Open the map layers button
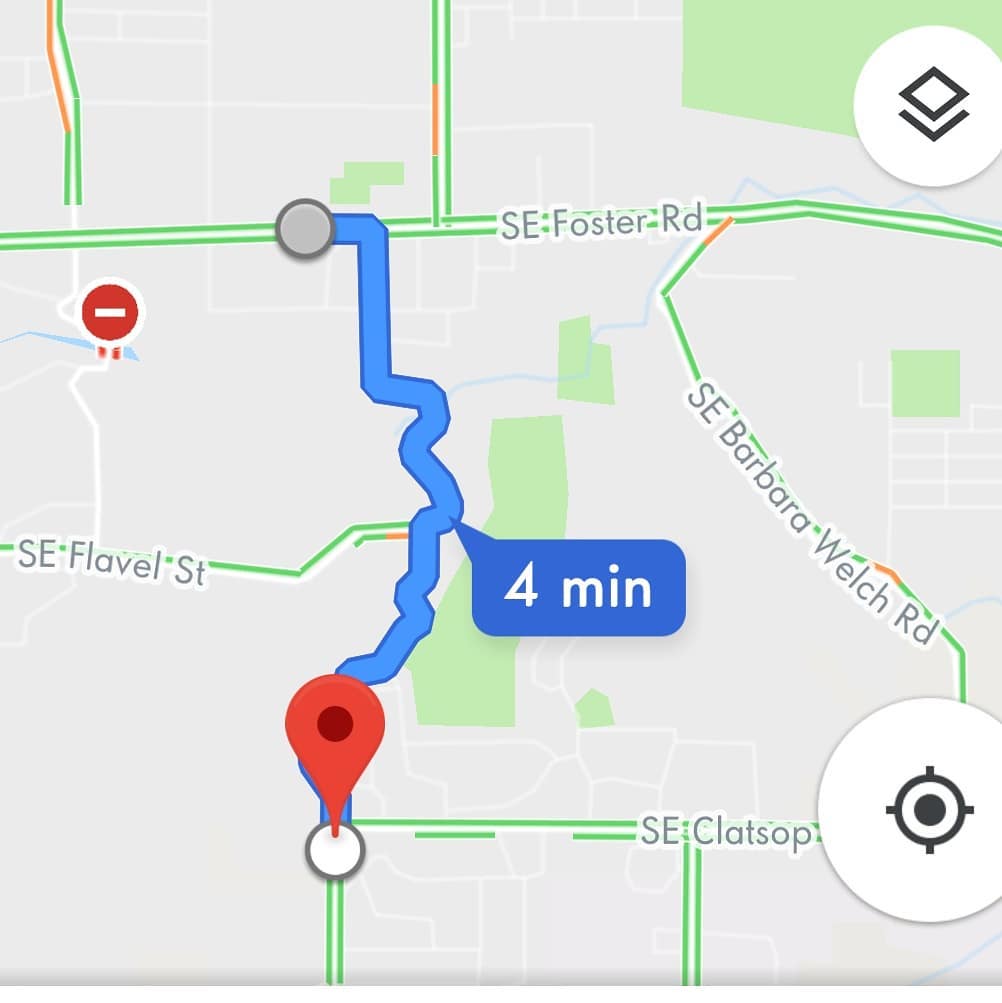This screenshot has width=1002, height=1003. [933, 107]
